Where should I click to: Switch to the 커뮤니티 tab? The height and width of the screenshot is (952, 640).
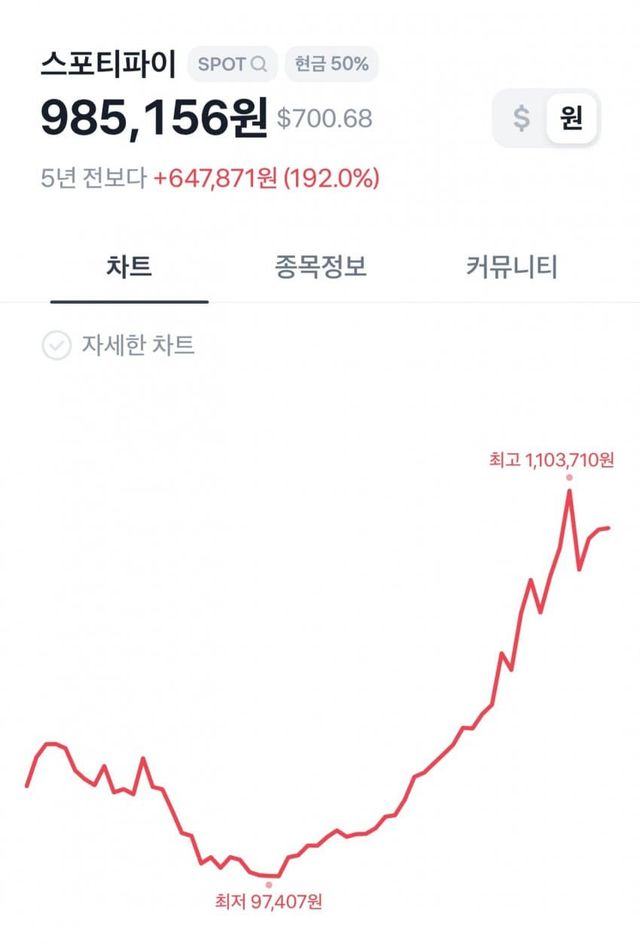511,267
